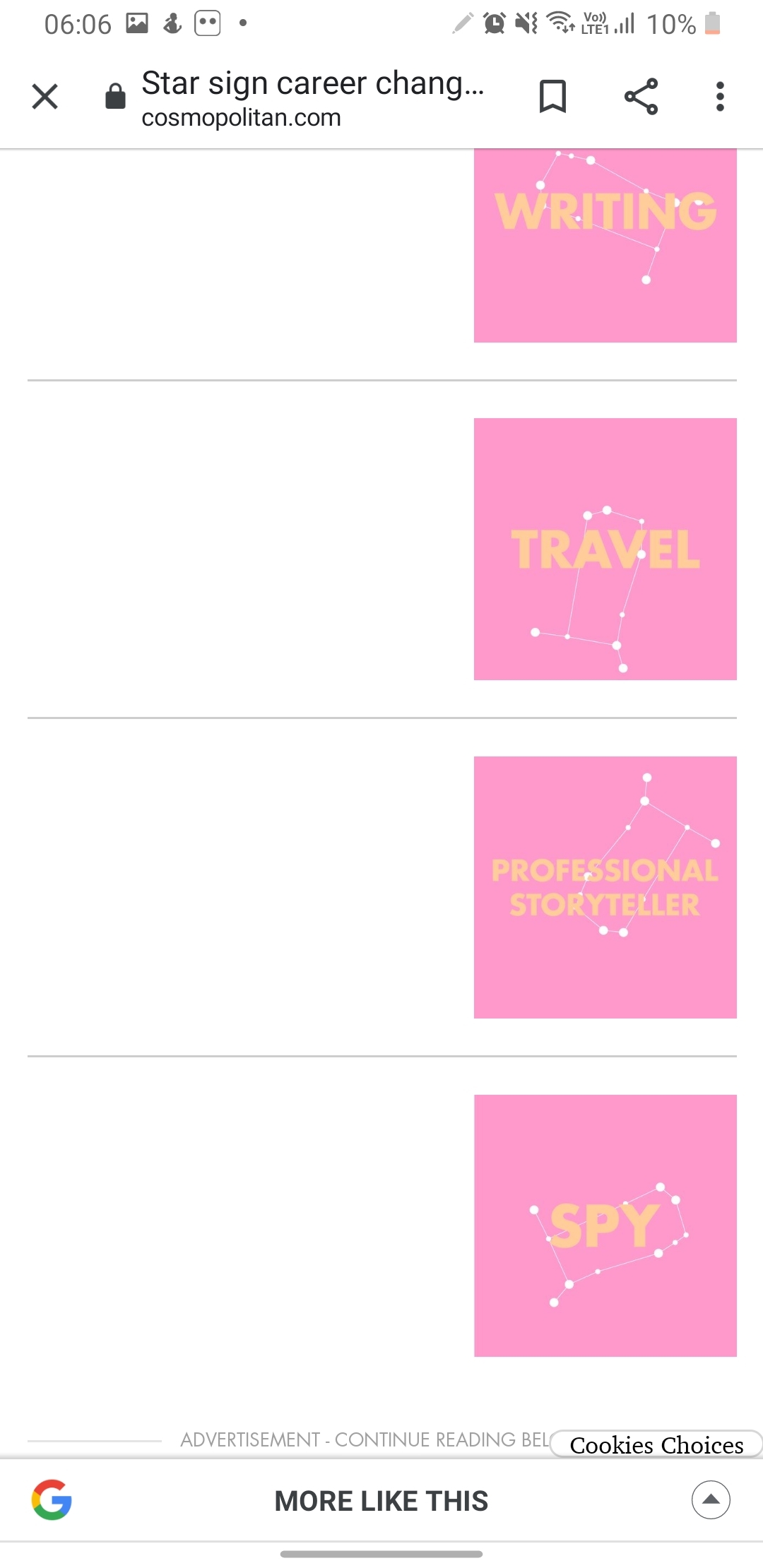The image size is (763, 1568).
Task: Open the three-dot overflow menu
Action: coord(720,97)
